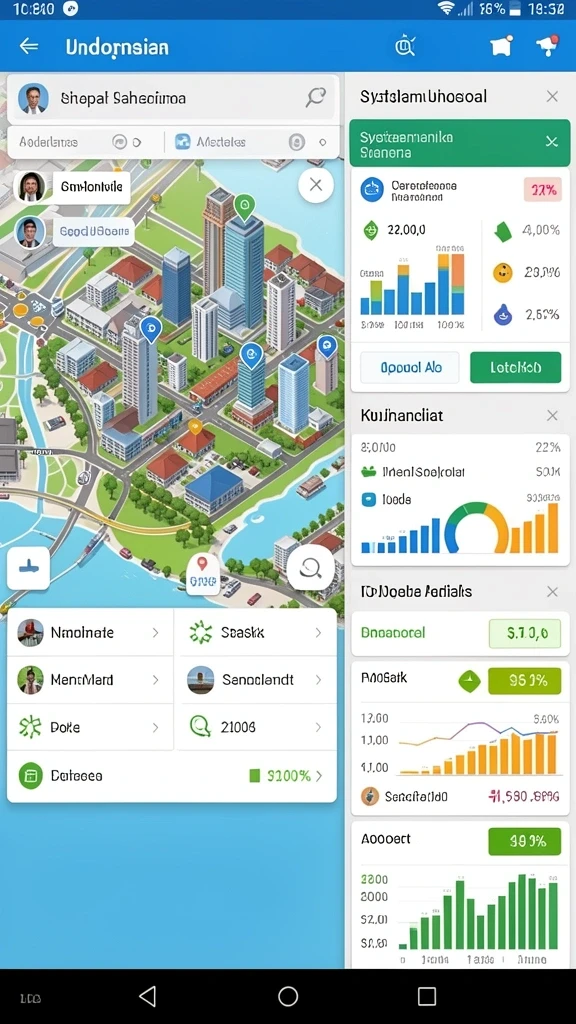Select the red location pin on the map
The width and height of the screenshot is (576, 1024).
202,563
